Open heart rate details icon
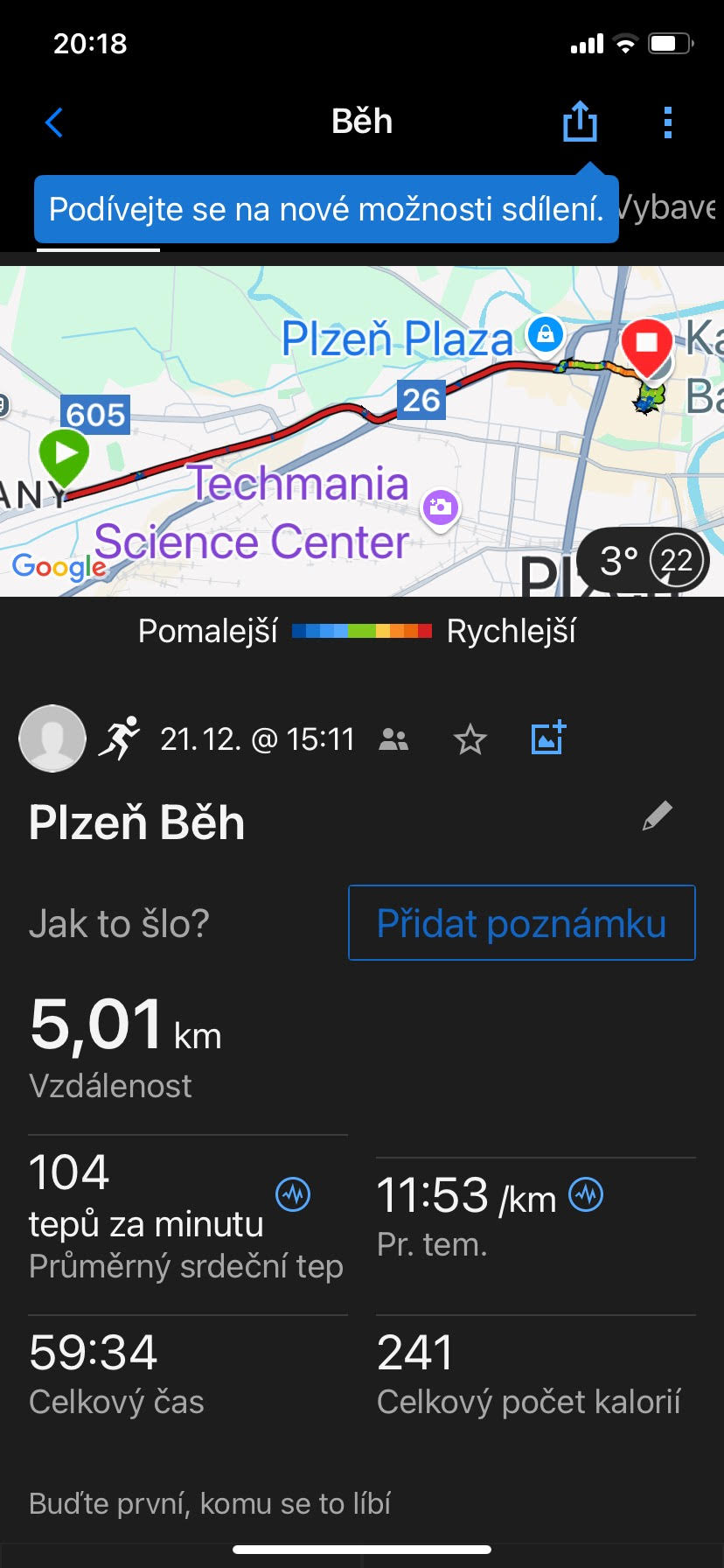The width and height of the screenshot is (724, 1568). [x=293, y=1193]
